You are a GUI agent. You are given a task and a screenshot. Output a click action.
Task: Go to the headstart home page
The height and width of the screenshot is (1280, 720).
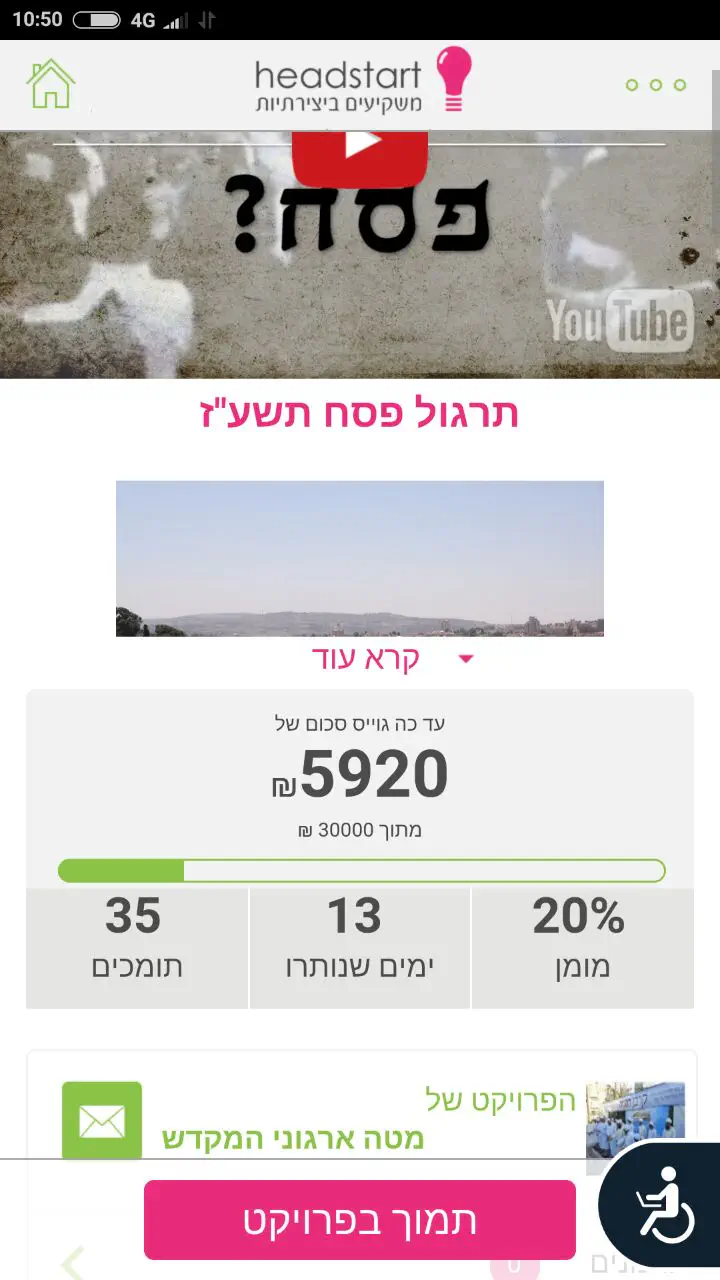pyautogui.click(x=51, y=84)
